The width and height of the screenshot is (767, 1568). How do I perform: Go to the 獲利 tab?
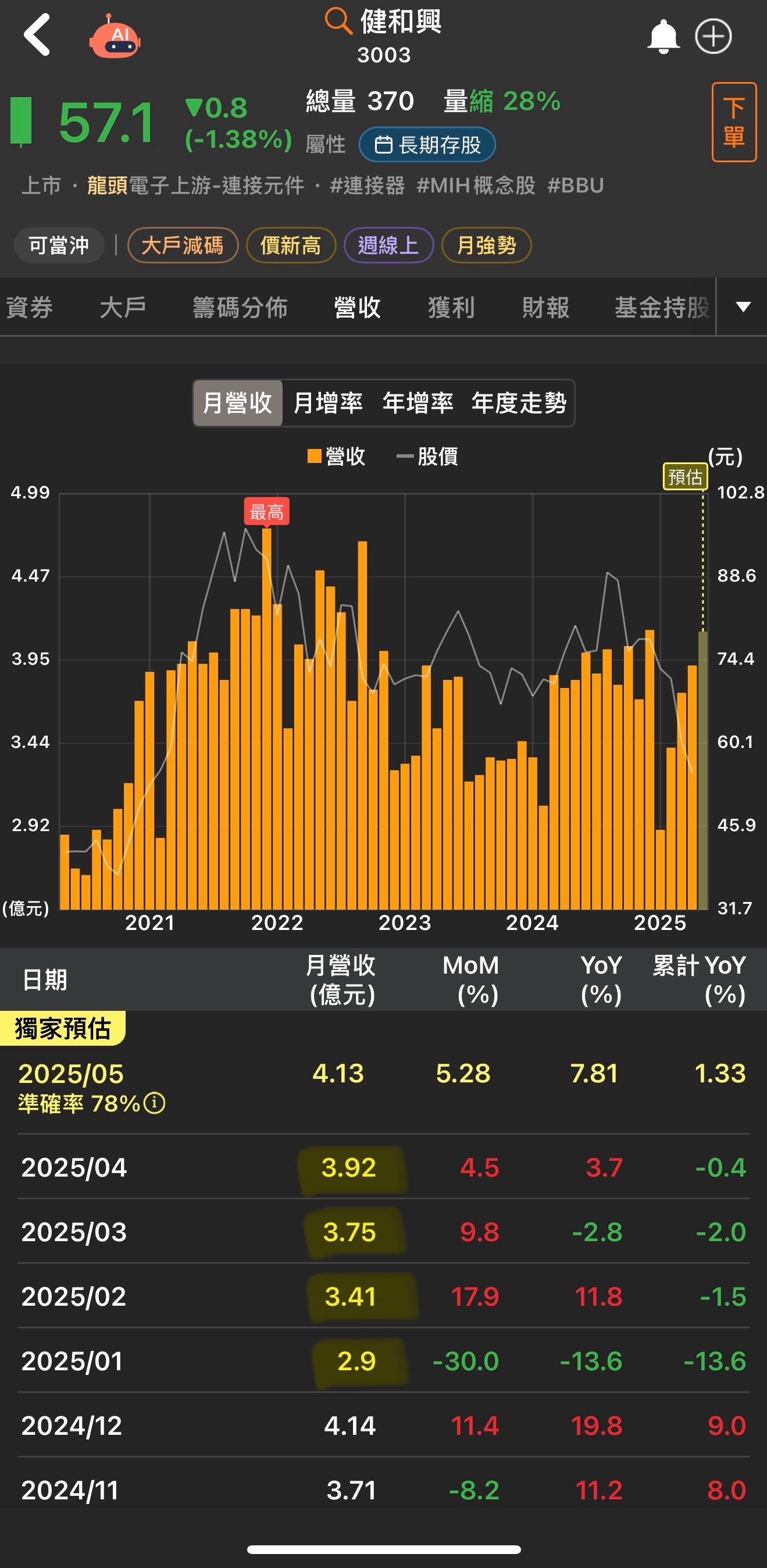pyautogui.click(x=451, y=308)
